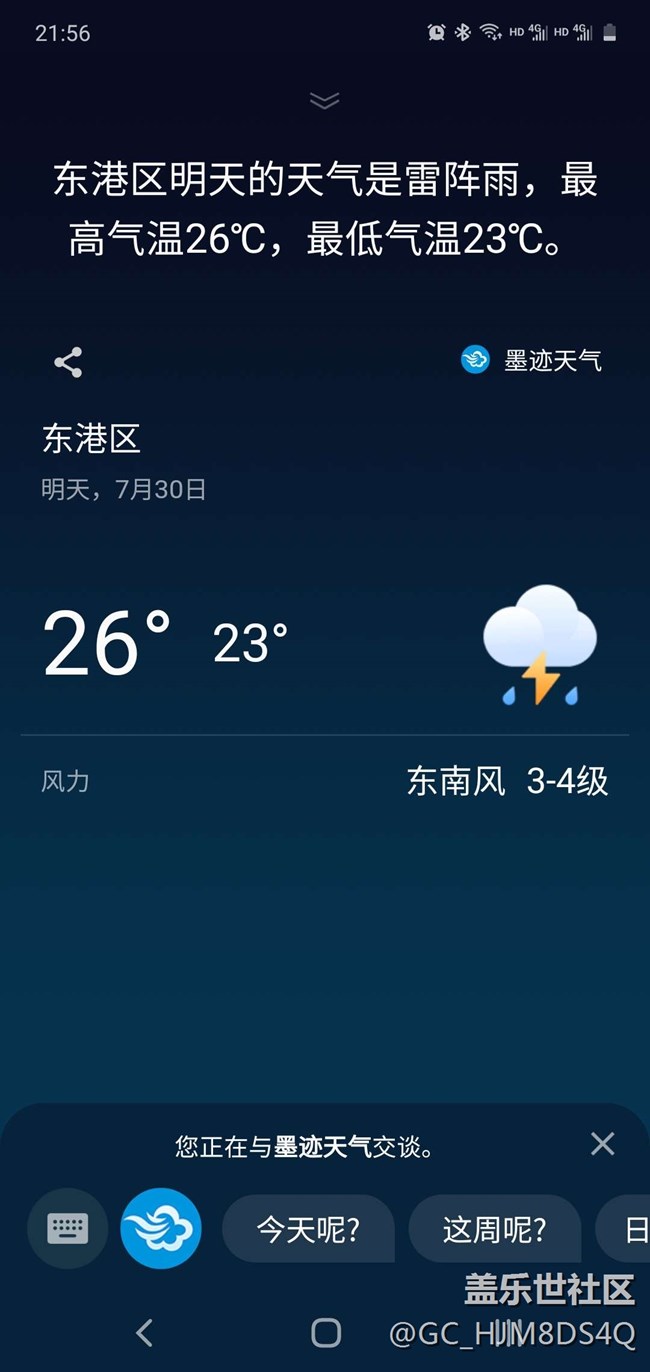
Task: Open the 墨迹天气 source link
Action: pos(532,360)
